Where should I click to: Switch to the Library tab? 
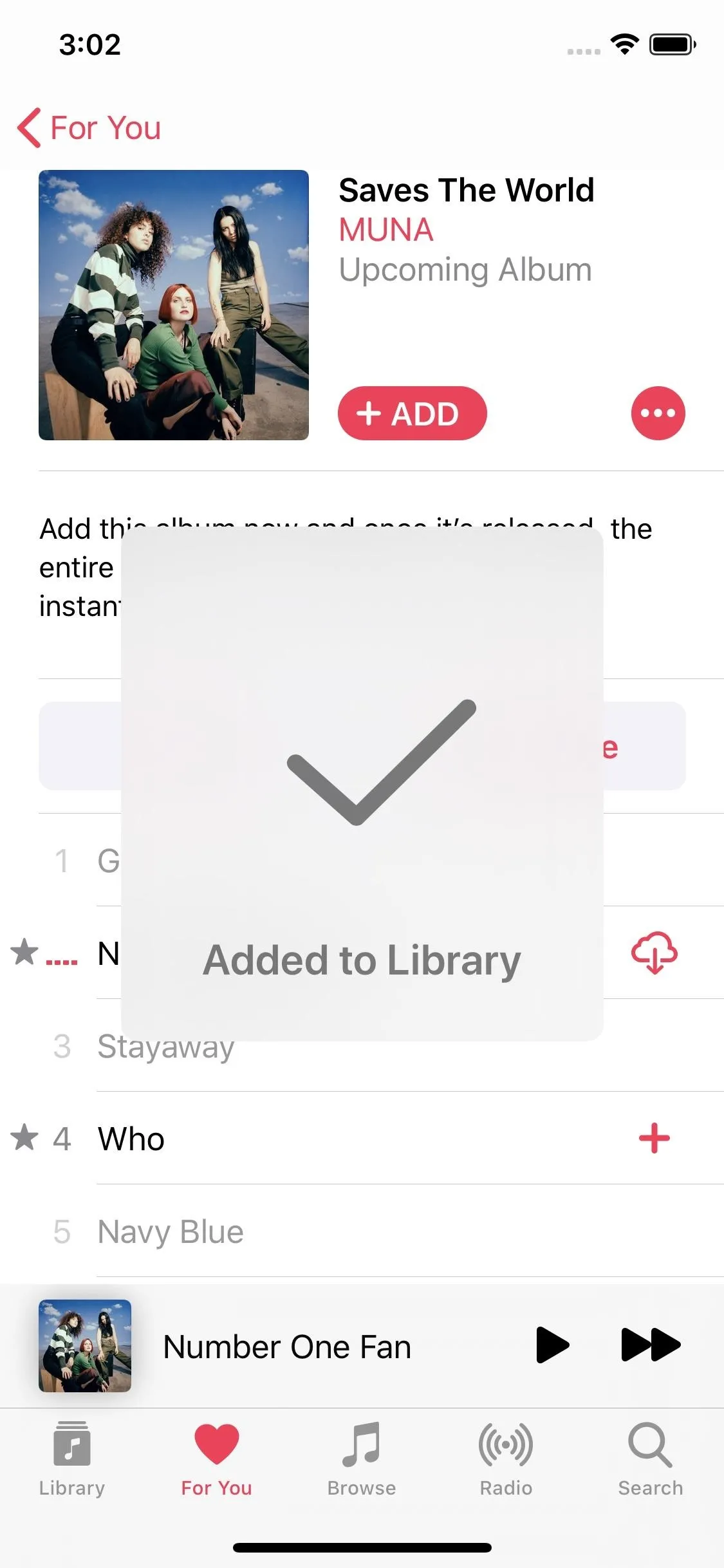click(72, 1460)
